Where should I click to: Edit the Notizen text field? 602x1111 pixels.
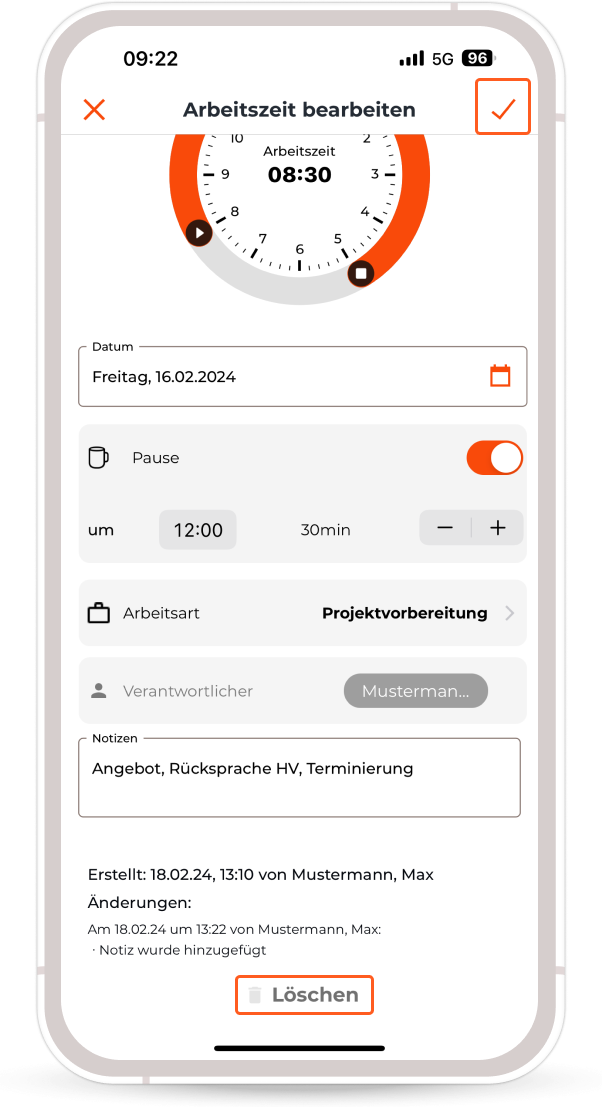pyautogui.click(x=299, y=778)
